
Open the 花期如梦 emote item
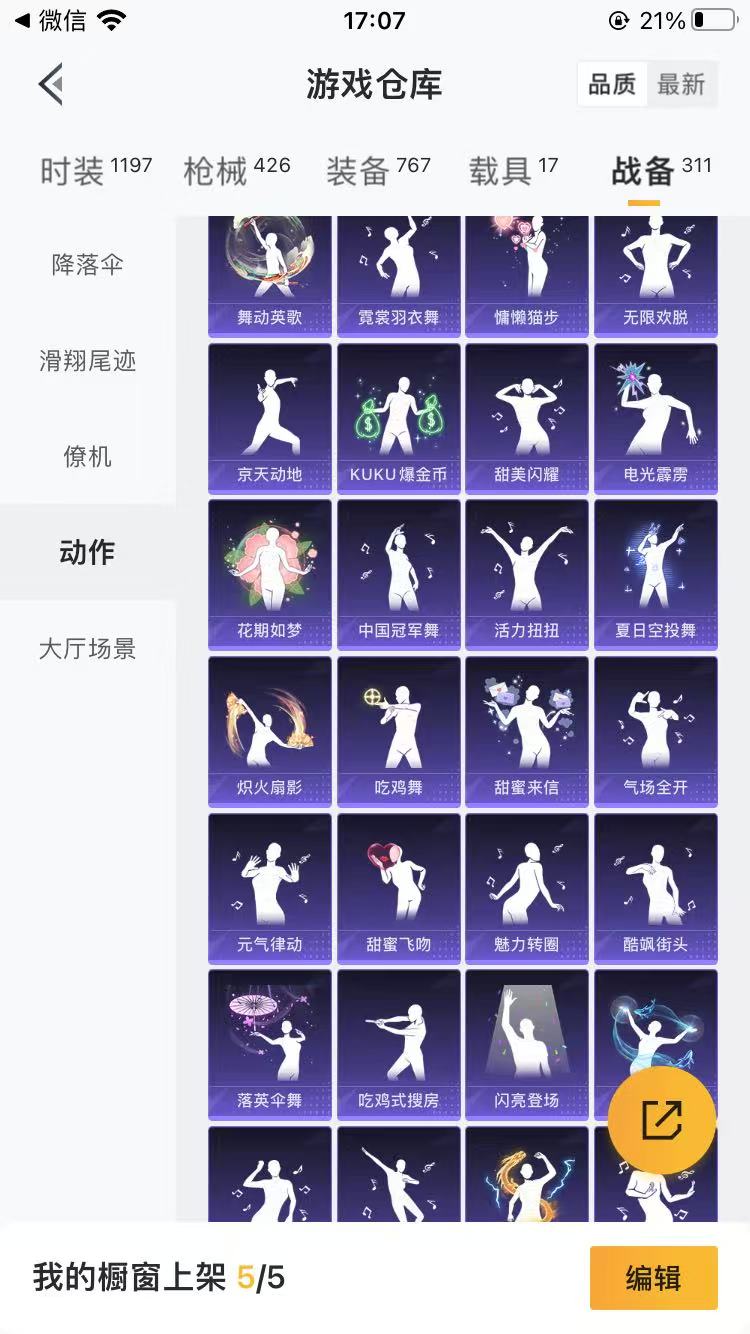(x=270, y=575)
